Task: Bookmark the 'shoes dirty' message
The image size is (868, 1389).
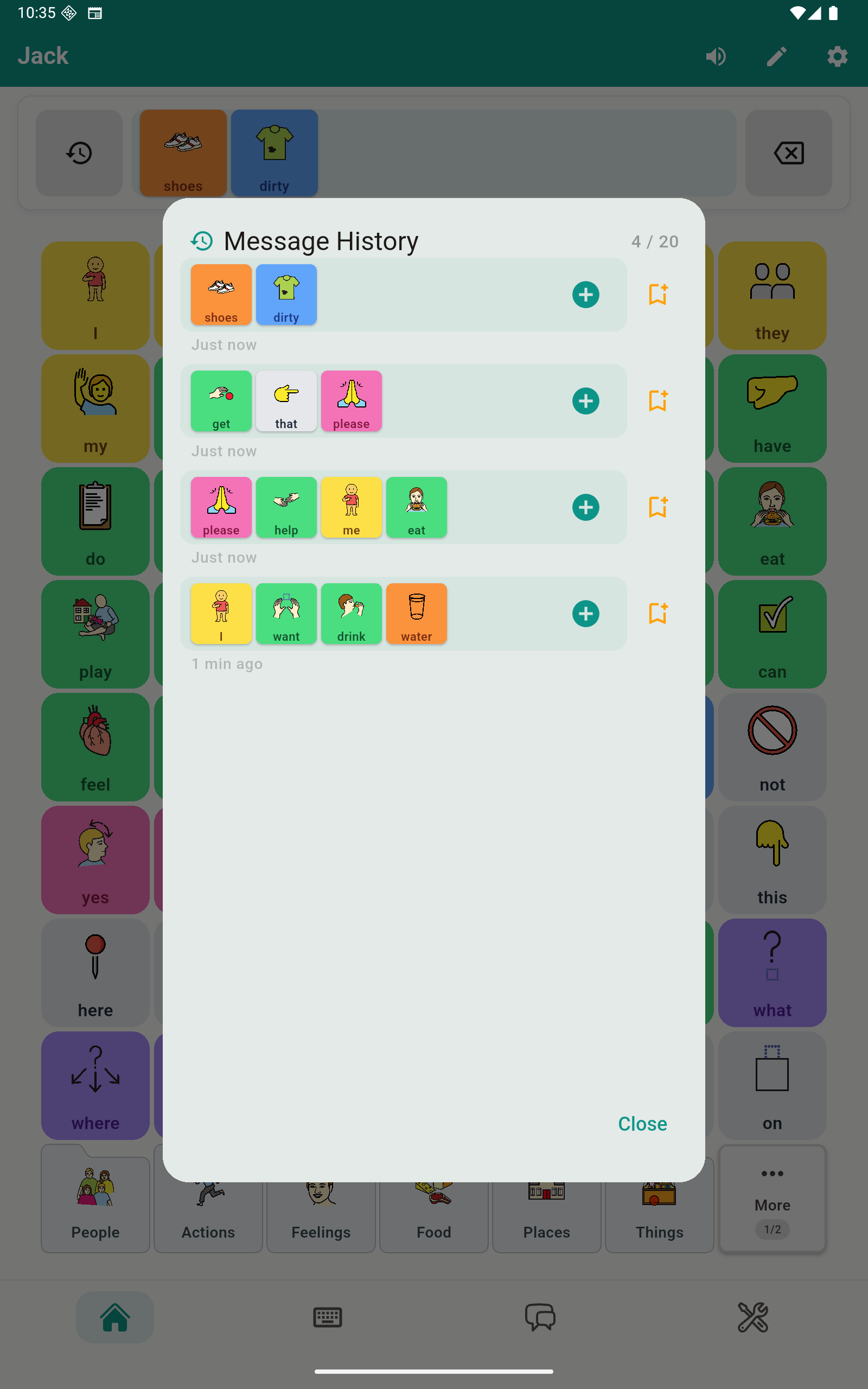Action: point(658,295)
